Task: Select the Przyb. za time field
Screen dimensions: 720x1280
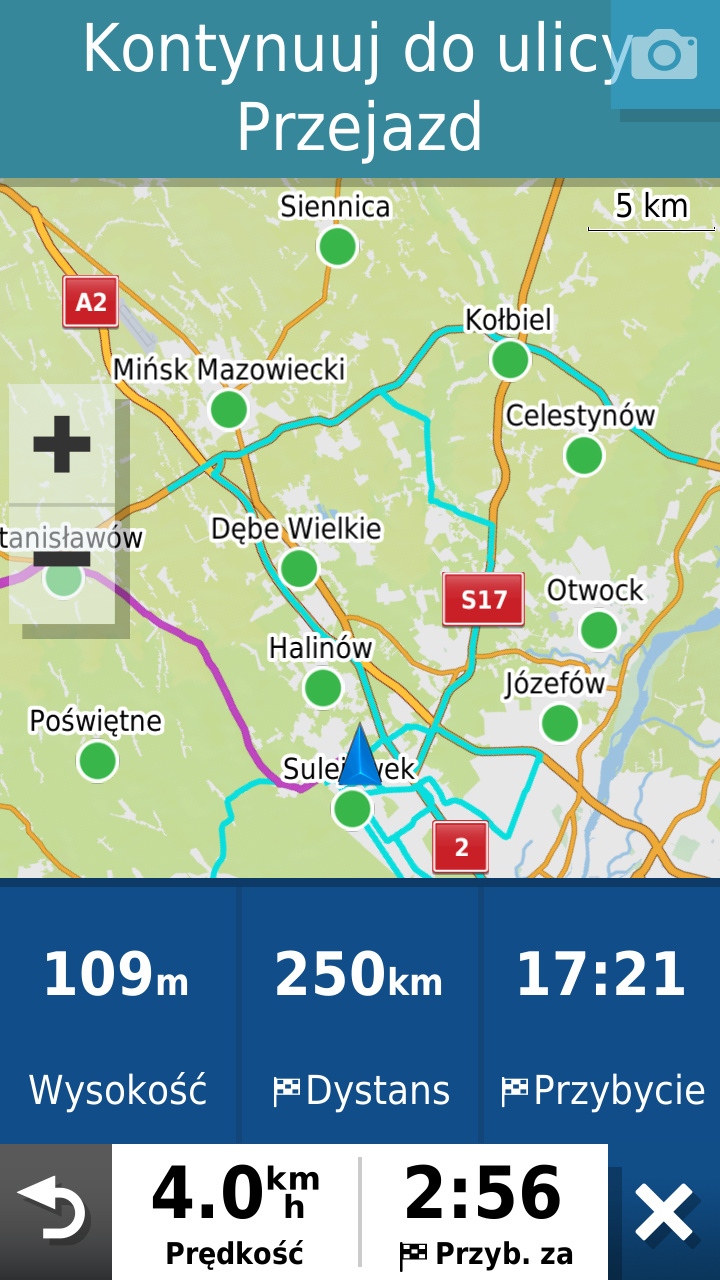Action: (485, 1212)
